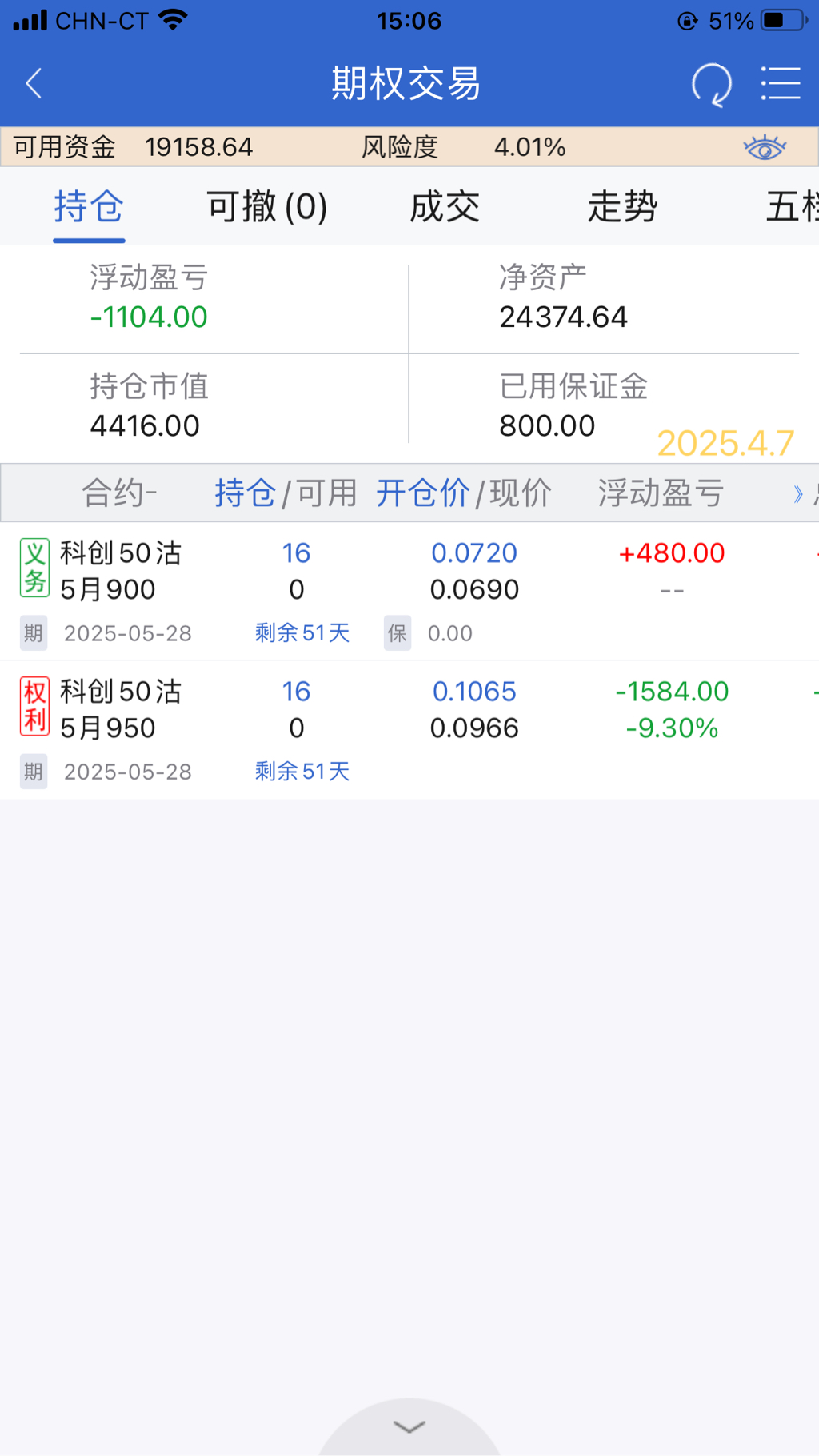Image resolution: width=819 pixels, height=1456 pixels.
Task: View the 走势 tab
Action: pyautogui.click(x=622, y=207)
